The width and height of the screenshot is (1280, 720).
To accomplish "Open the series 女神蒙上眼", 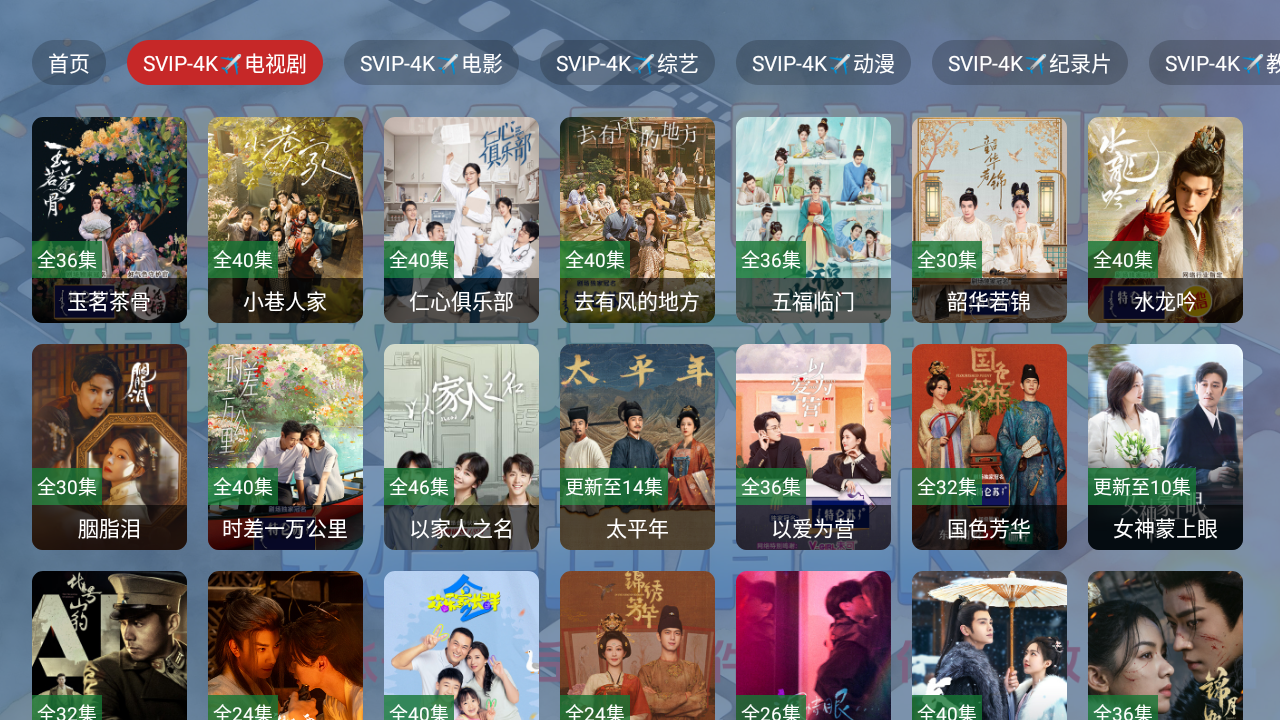I will [x=1165, y=447].
